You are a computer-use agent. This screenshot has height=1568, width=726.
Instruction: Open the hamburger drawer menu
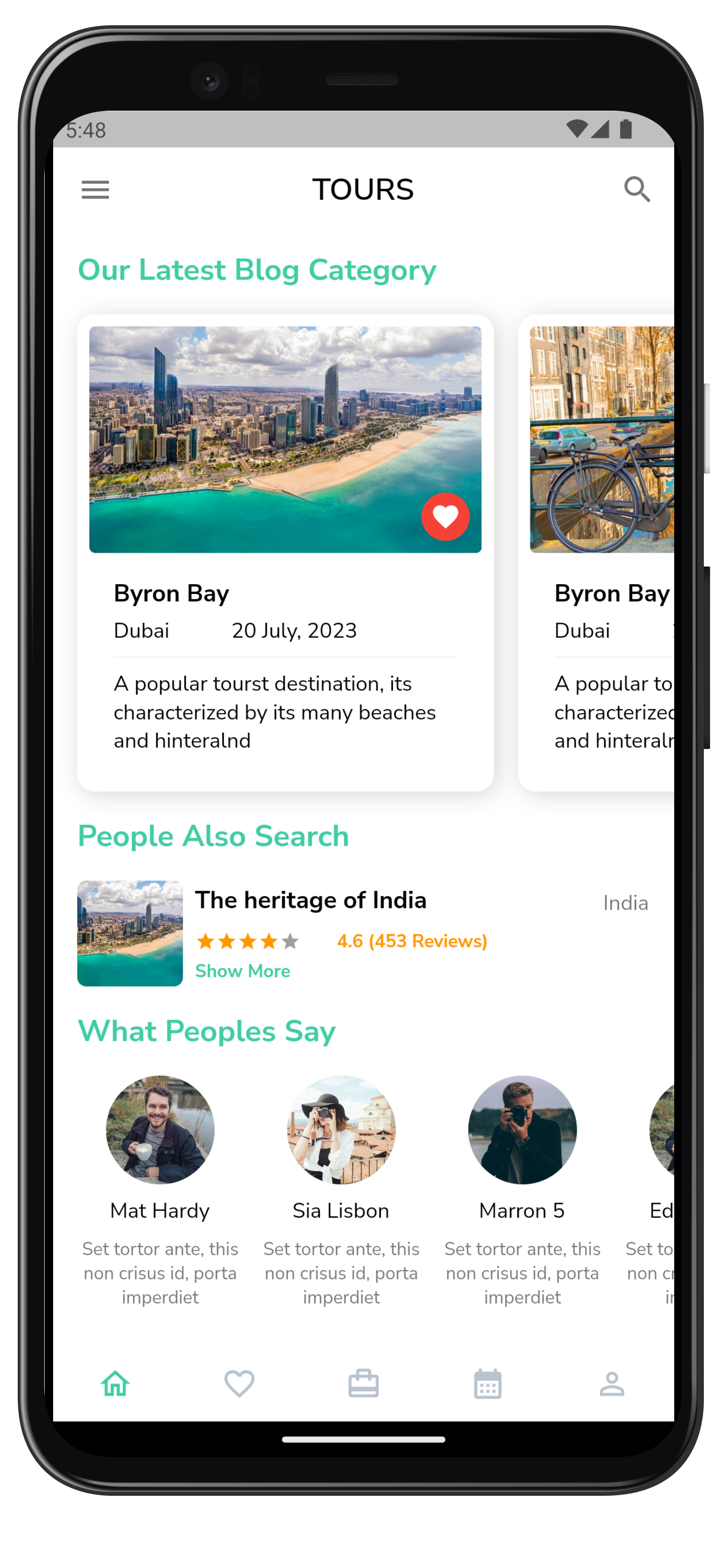click(x=95, y=190)
